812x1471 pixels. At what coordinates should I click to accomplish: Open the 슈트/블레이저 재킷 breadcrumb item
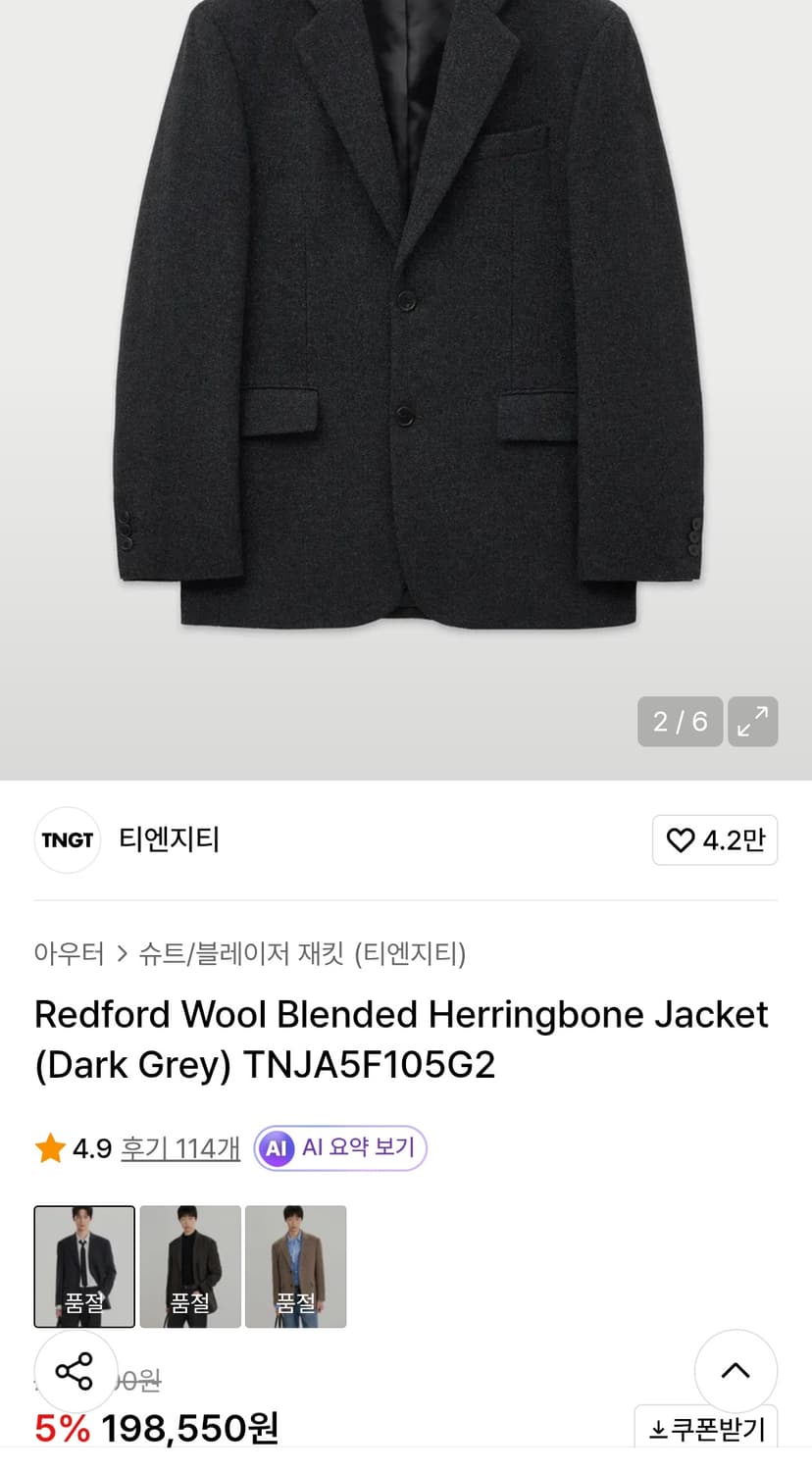pyautogui.click(x=238, y=953)
